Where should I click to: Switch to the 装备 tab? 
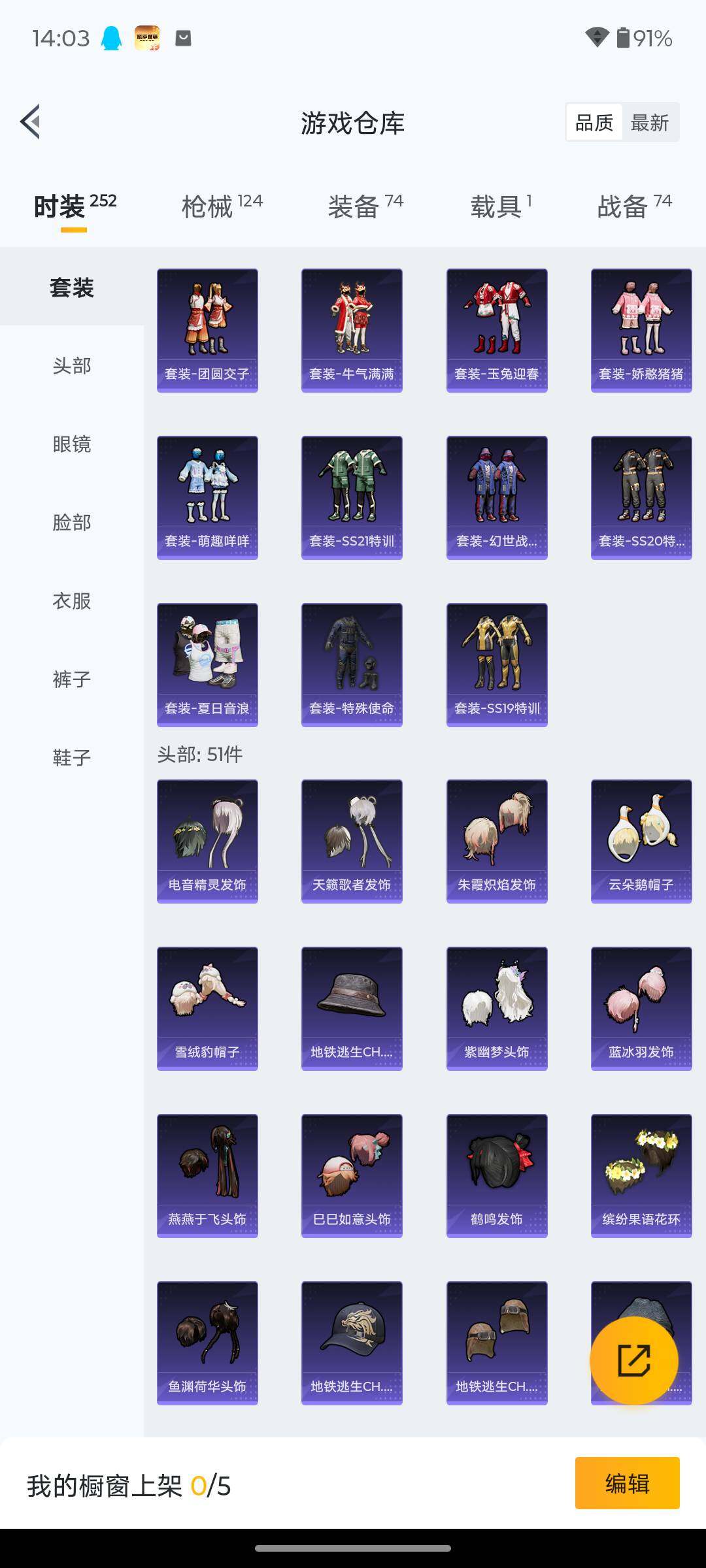click(x=365, y=206)
